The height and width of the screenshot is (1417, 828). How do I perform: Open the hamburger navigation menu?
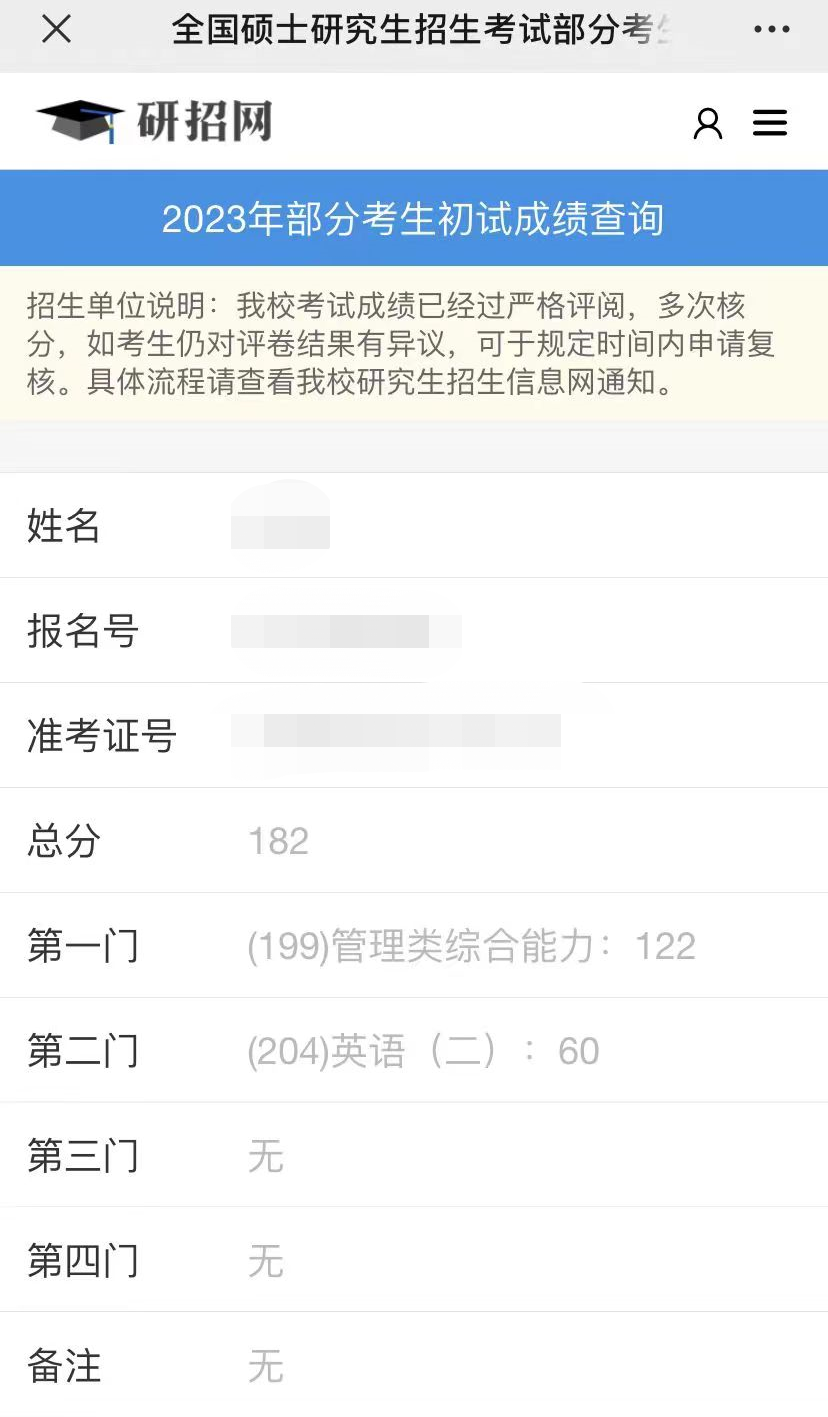point(770,123)
